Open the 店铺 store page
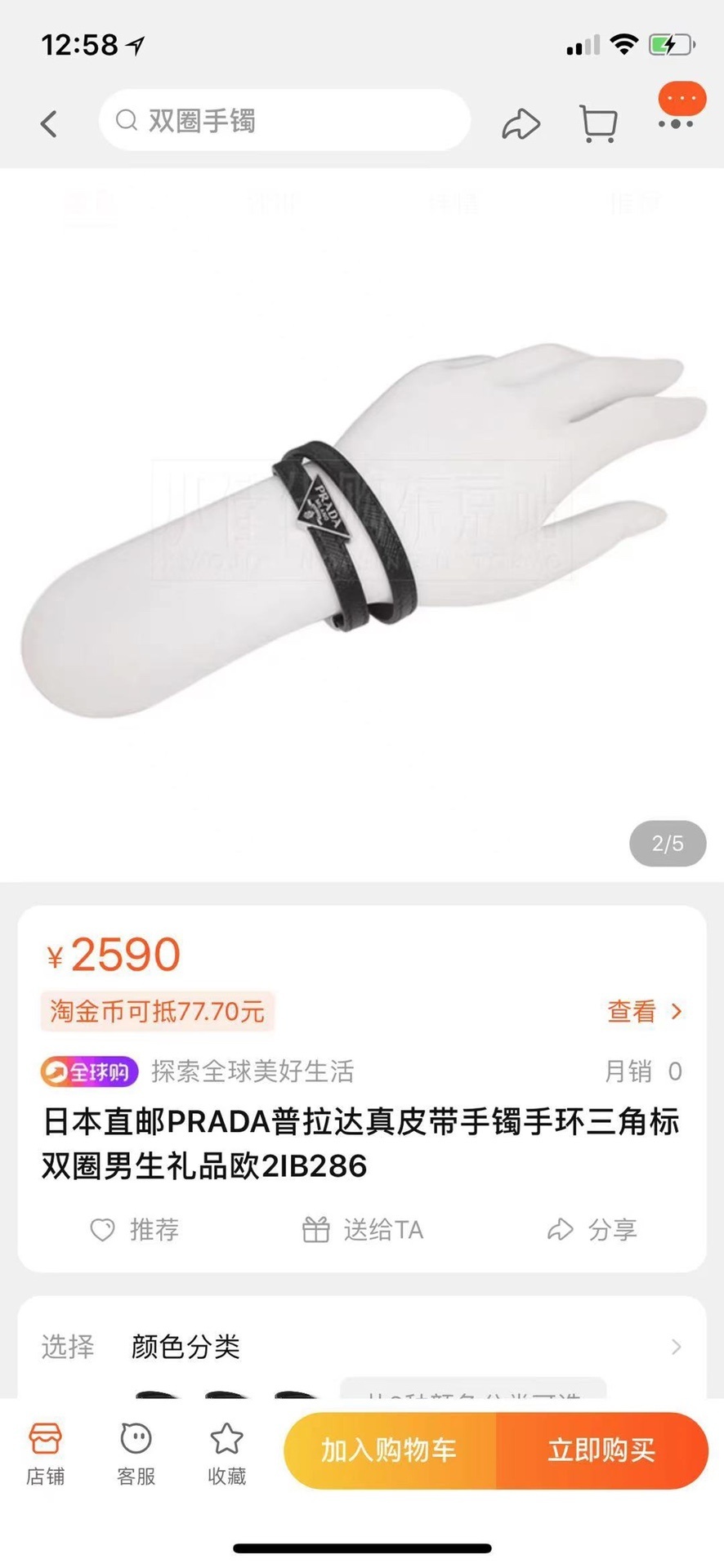Screen dimensions: 724x1568 (x=46, y=1454)
